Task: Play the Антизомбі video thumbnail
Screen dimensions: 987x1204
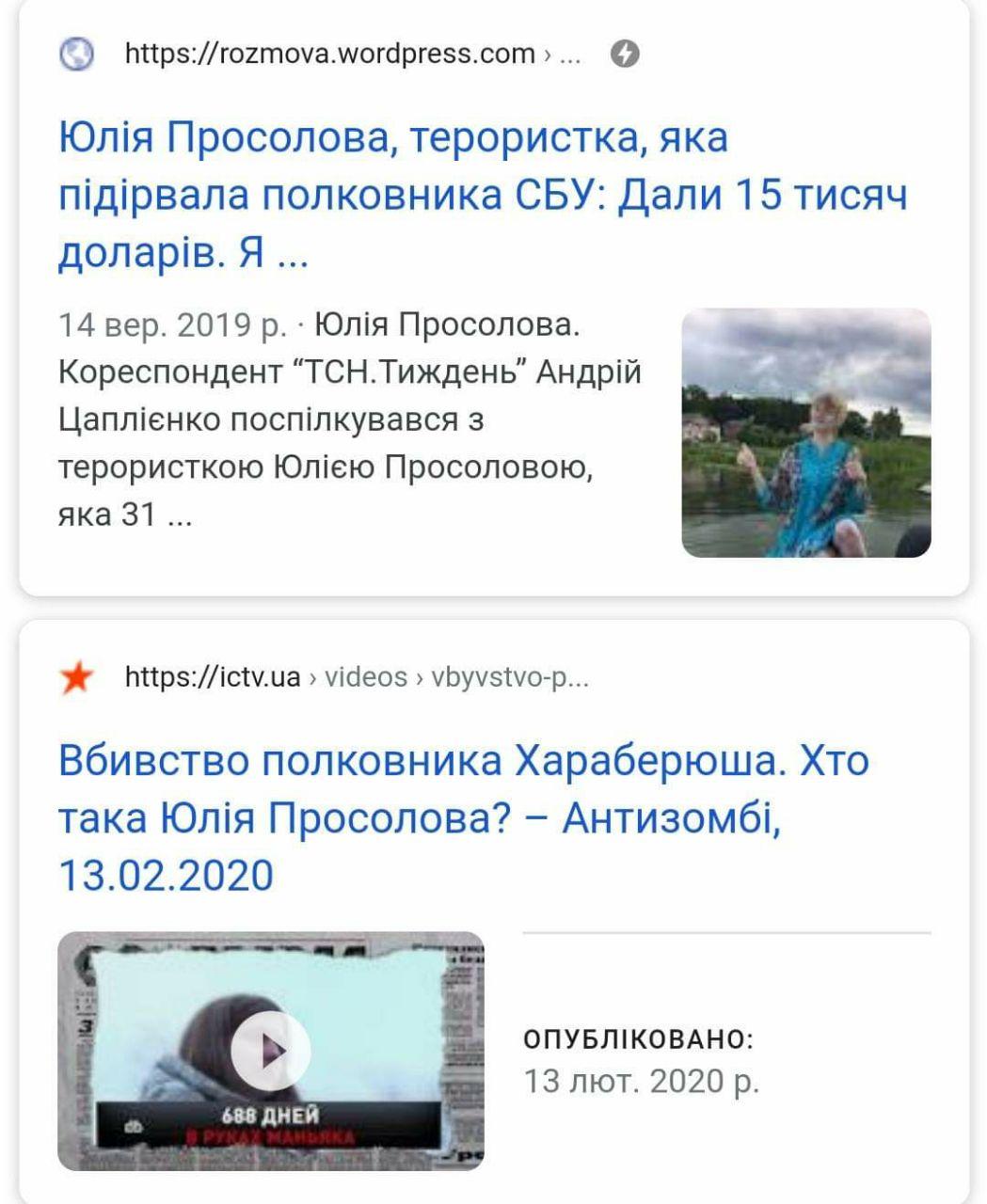Action: point(271,1051)
